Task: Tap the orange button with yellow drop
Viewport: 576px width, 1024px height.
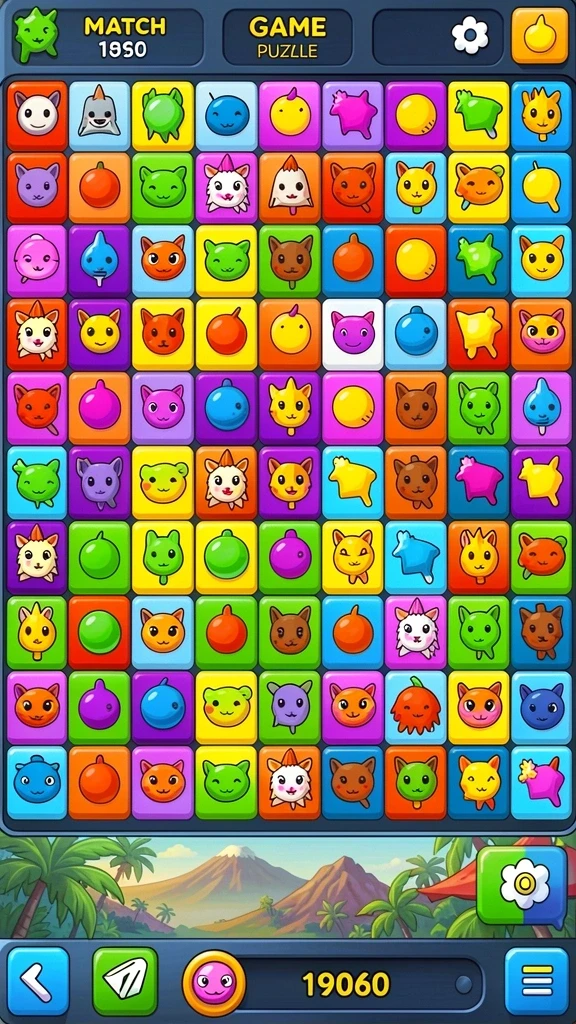Action: [539, 35]
